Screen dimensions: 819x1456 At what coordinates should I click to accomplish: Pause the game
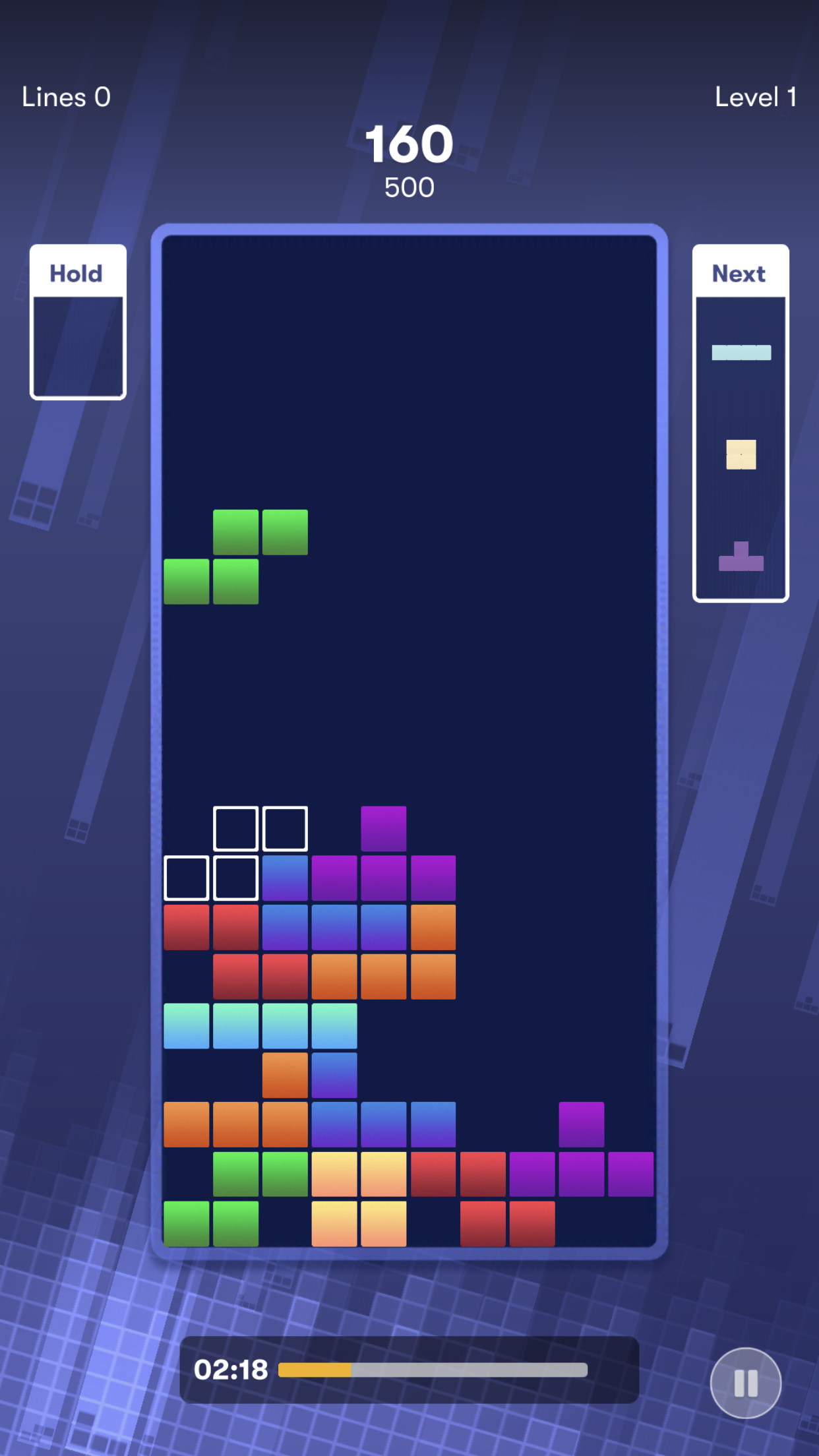[x=745, y=1383]
